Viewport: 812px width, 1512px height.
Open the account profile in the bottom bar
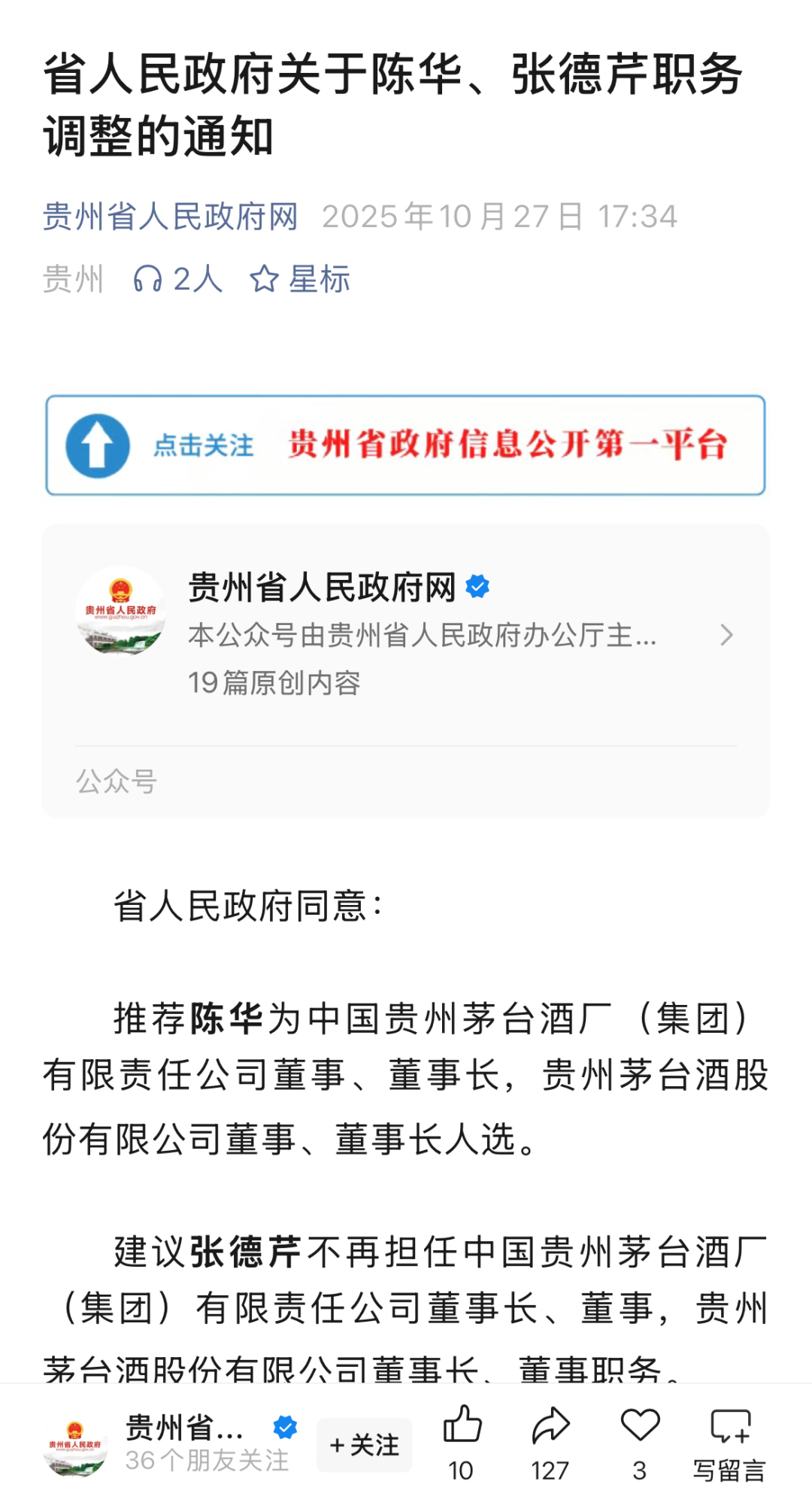pos(165,1444)
